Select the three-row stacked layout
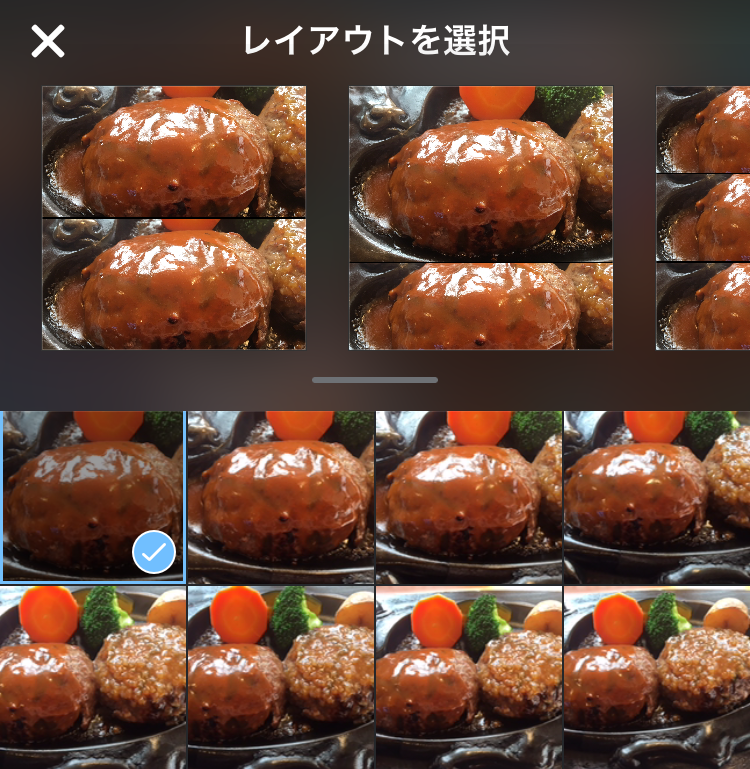This screenshot has width=750, height=769. [703, 218]
